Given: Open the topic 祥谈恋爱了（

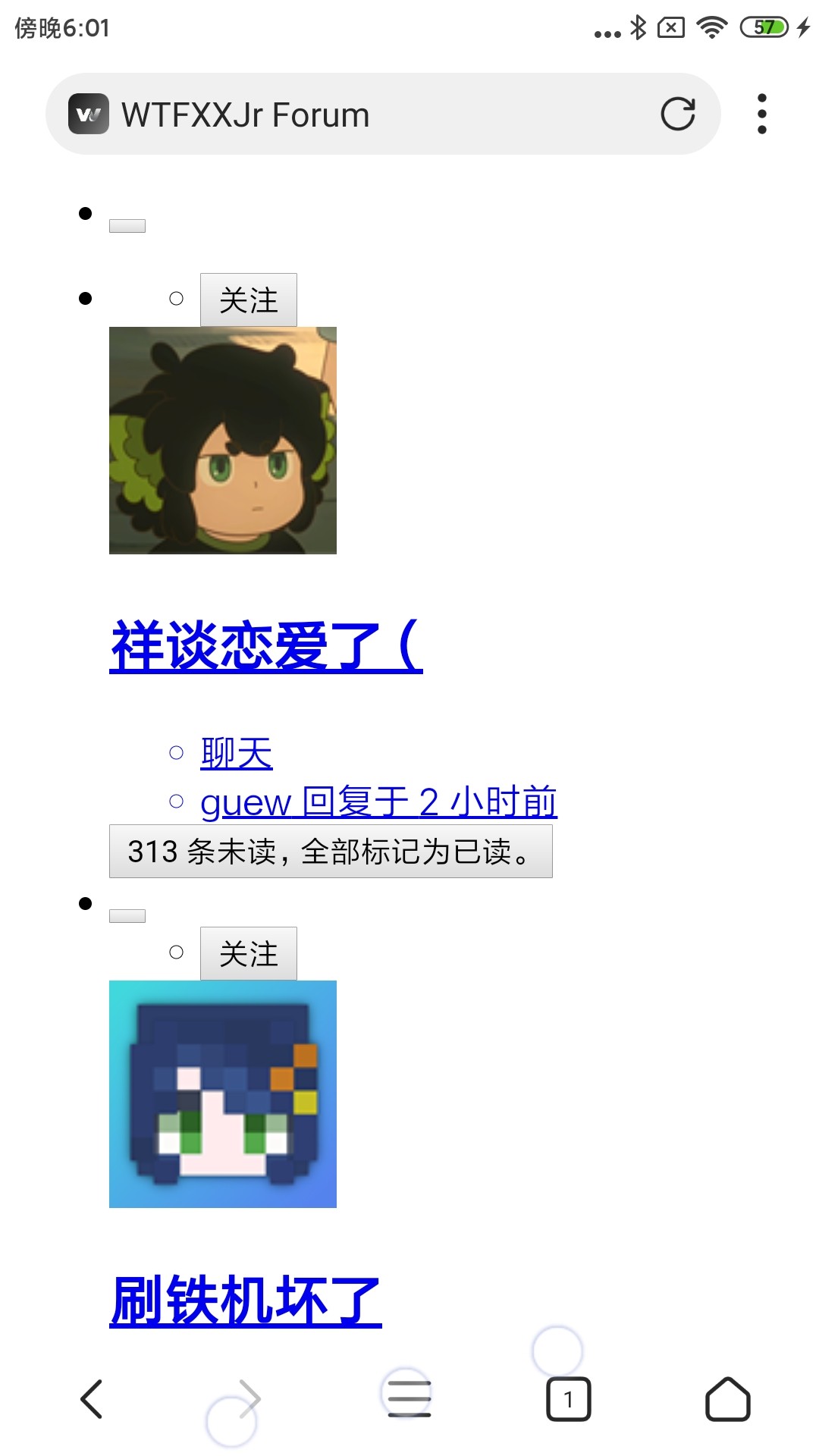Looking at the screenshot, I should pos(265,646).
